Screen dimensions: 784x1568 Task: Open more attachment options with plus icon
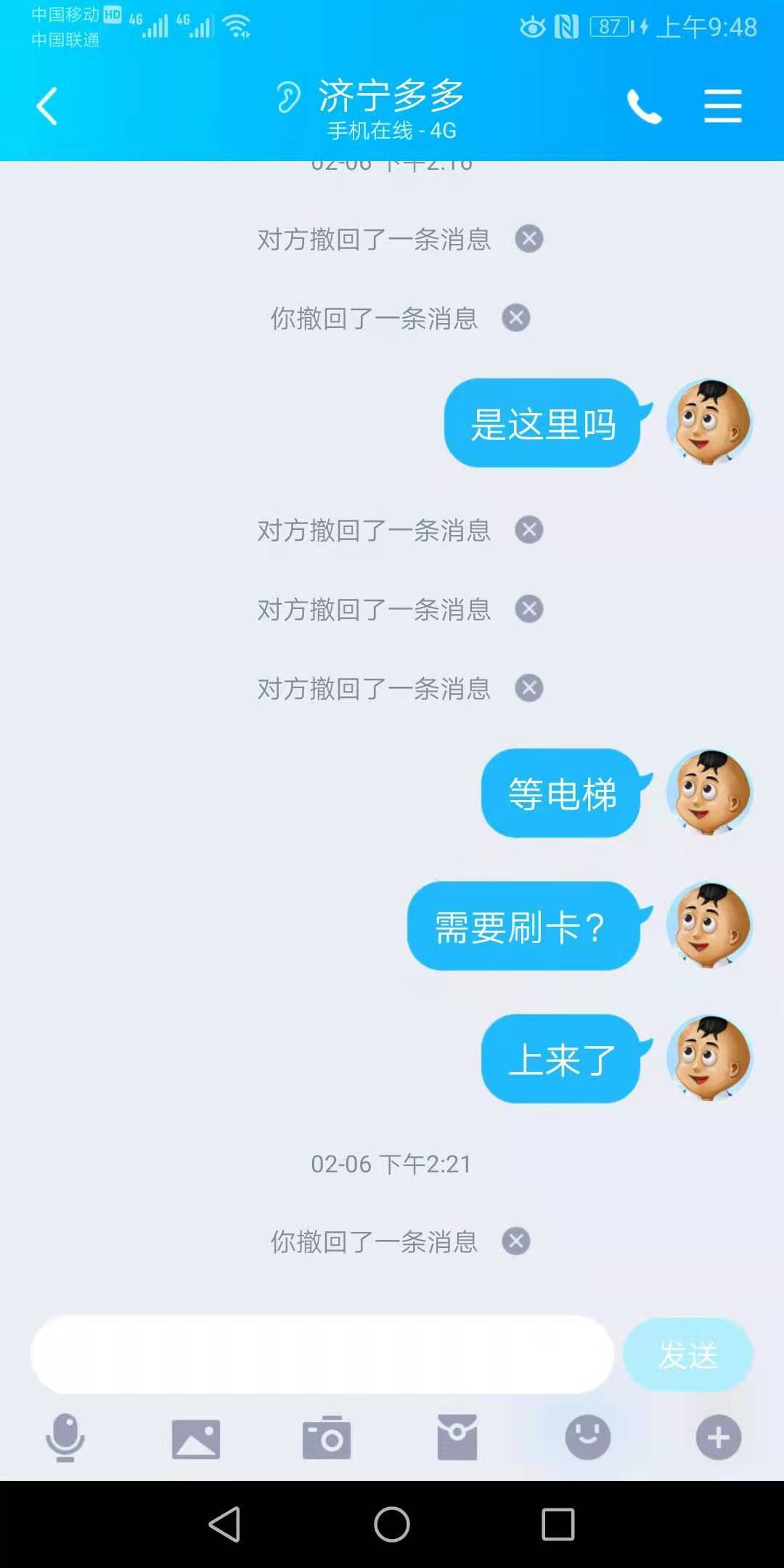(718, 1437)
